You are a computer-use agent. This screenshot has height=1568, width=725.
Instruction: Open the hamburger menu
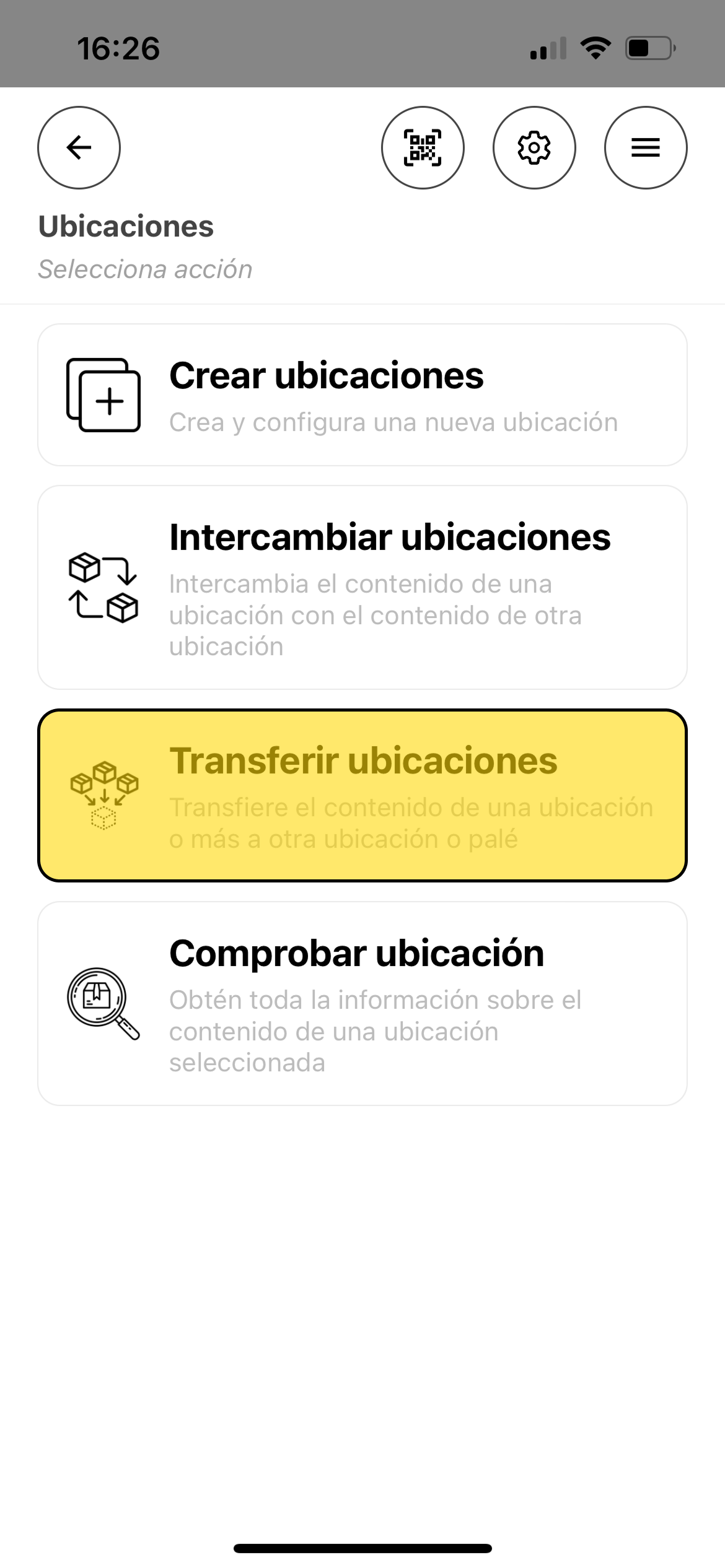[646, 148]
